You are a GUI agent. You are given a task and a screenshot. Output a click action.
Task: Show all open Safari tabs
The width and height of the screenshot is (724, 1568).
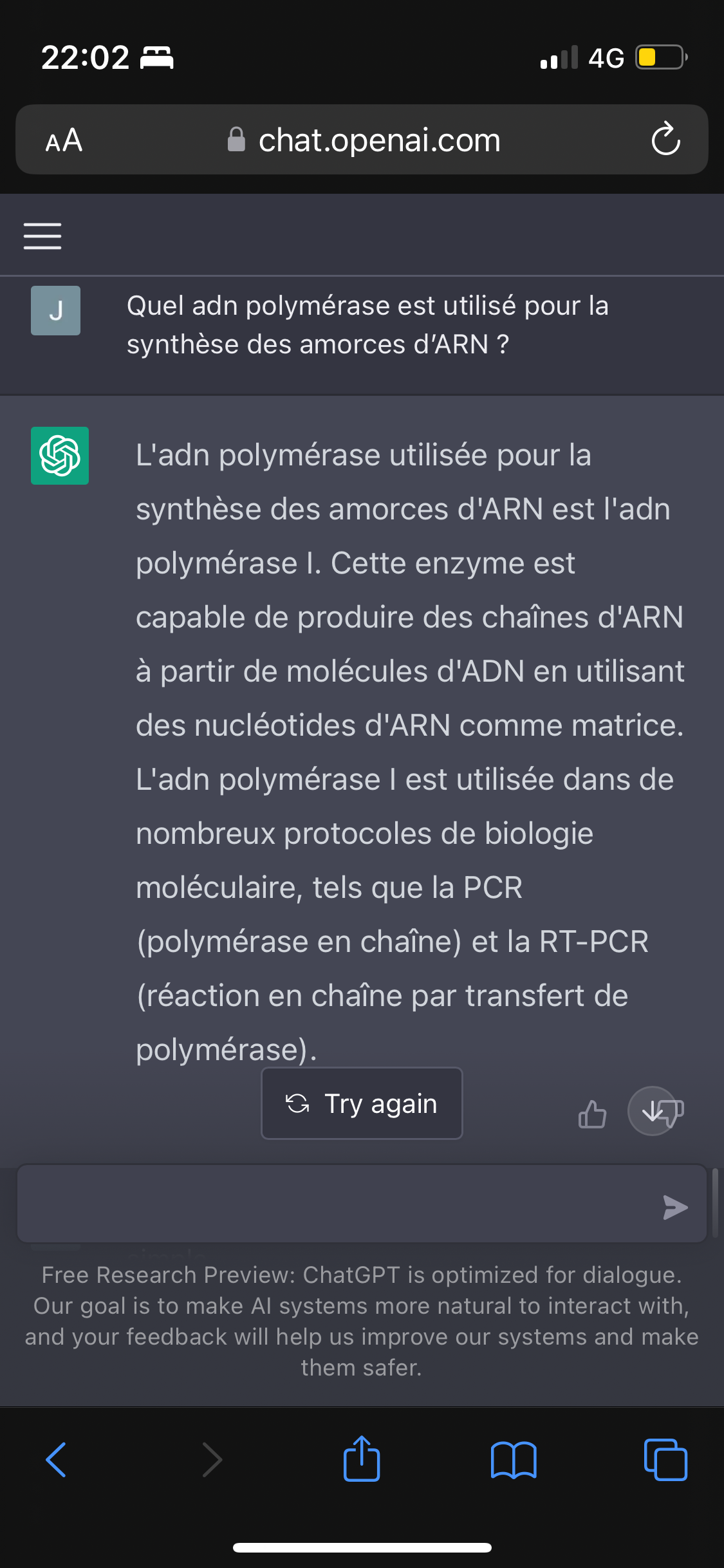pos(665,1459)
